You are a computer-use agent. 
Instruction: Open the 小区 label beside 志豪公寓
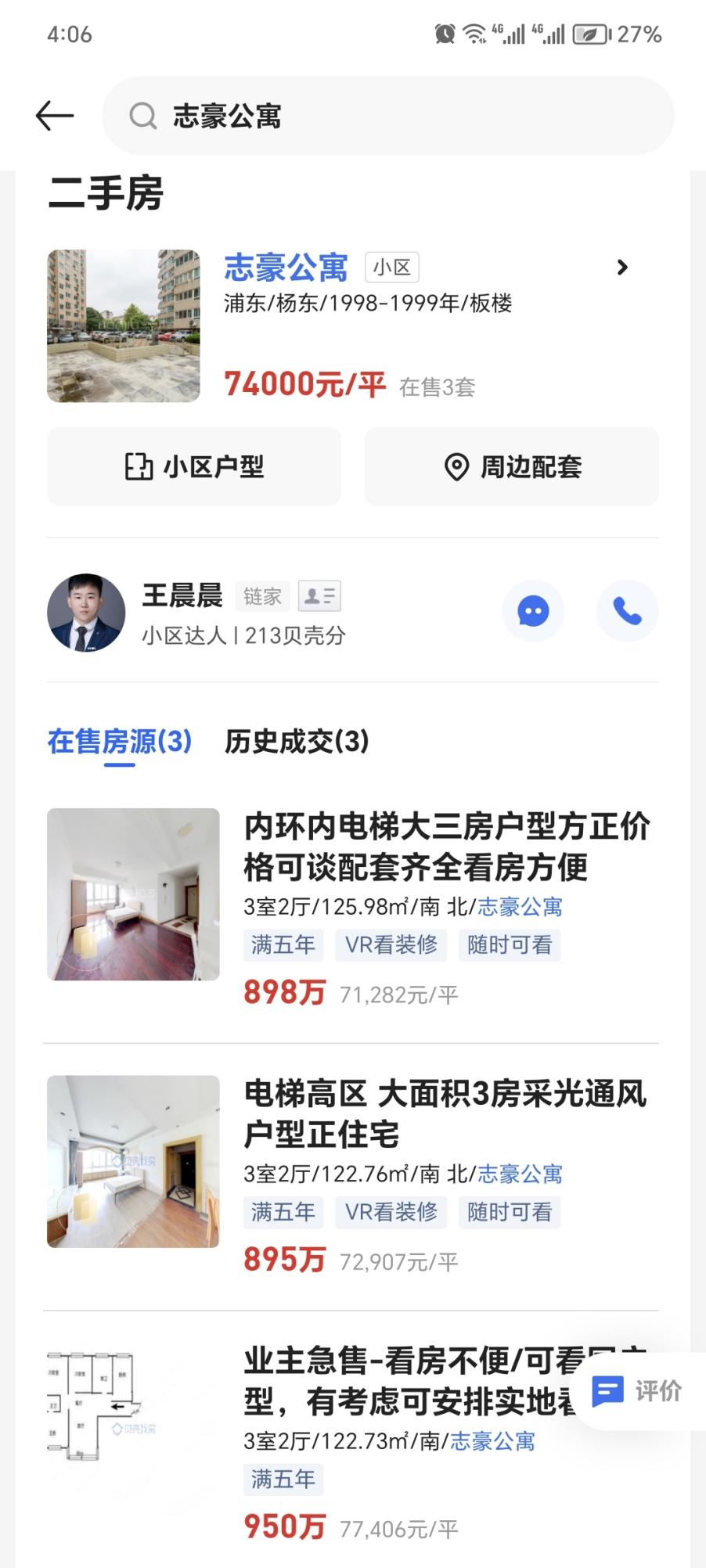(393, 267)
